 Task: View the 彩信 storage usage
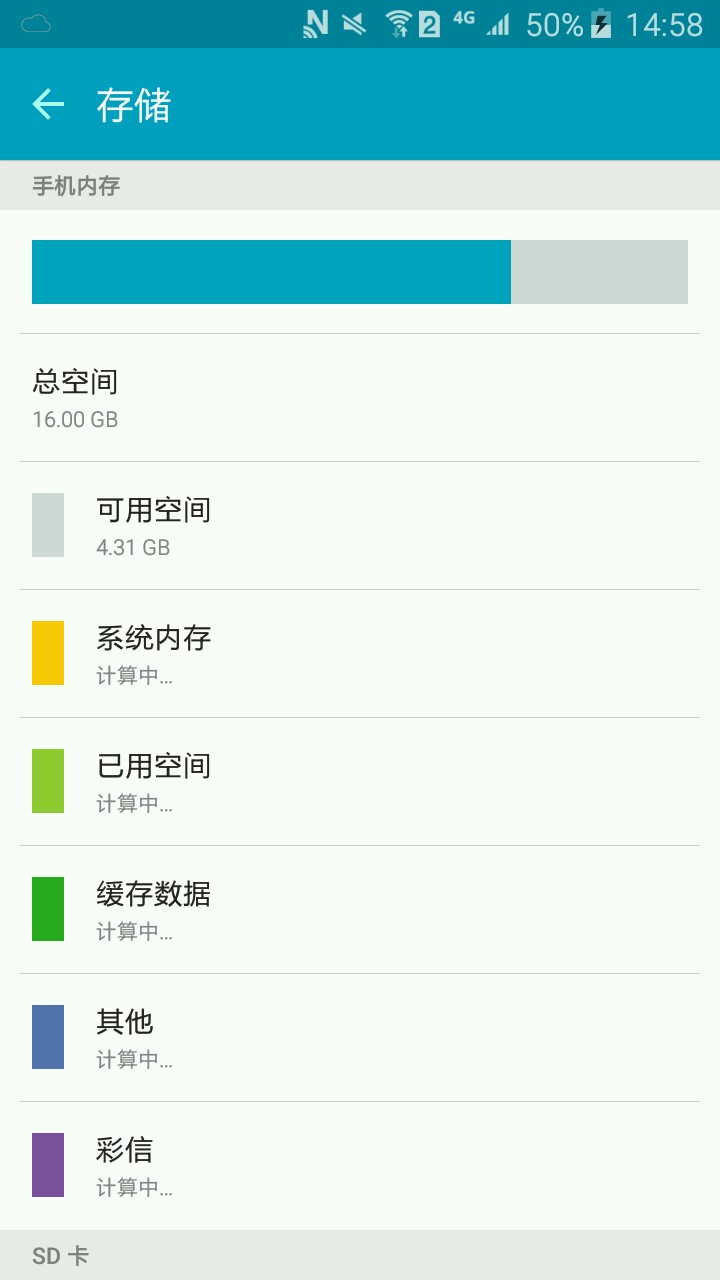(x=360, y=1165)
